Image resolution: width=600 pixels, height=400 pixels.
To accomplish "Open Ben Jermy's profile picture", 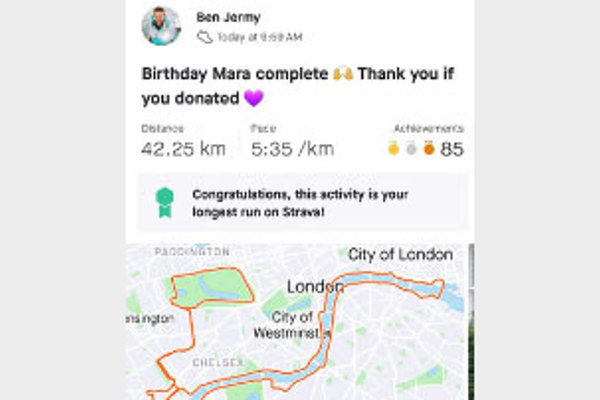I will 161,26.
